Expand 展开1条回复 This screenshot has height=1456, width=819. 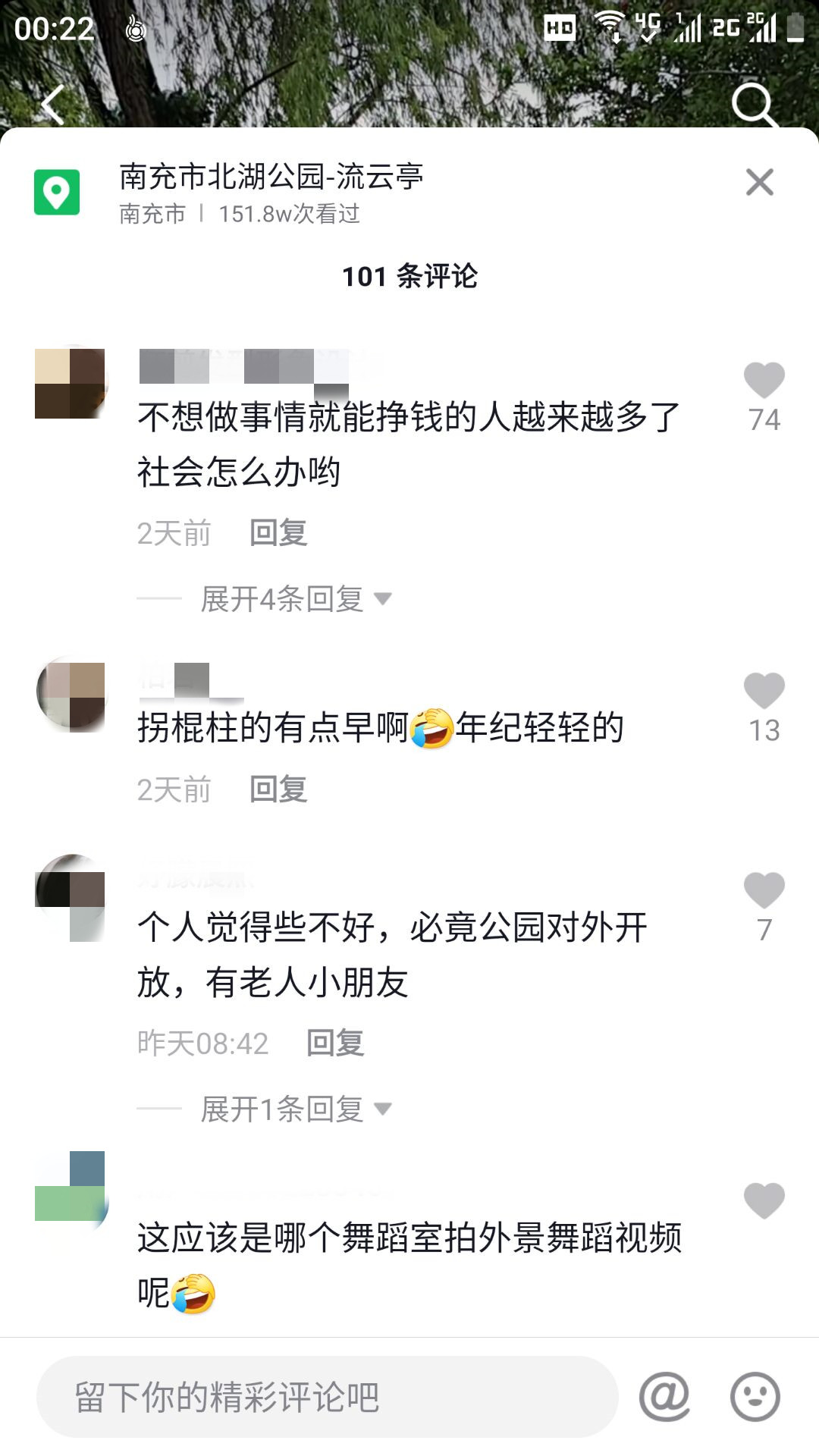pos(296,1109)
